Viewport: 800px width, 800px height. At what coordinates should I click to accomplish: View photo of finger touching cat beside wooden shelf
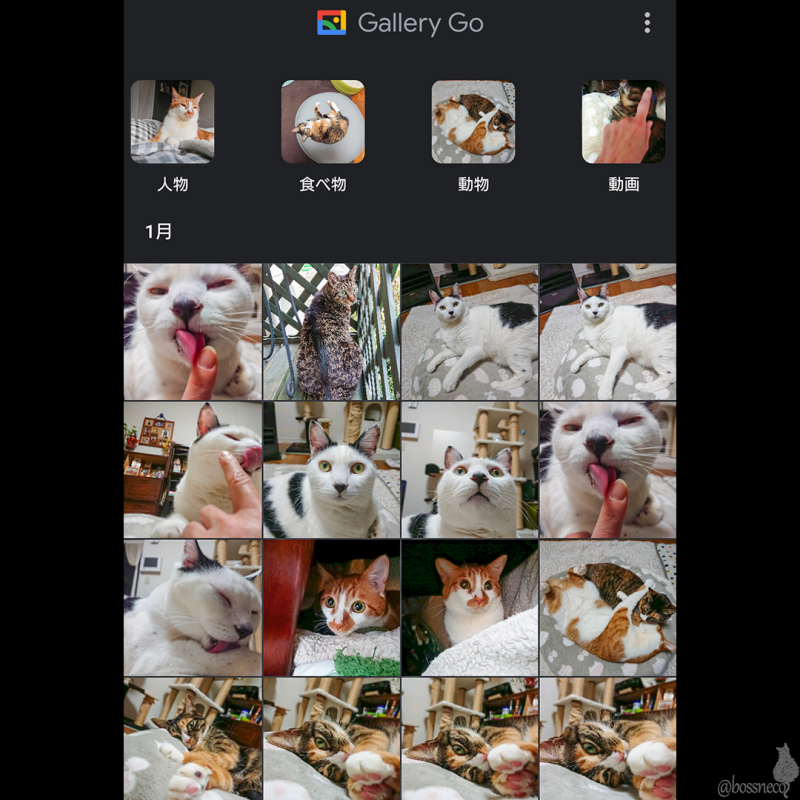192,470
